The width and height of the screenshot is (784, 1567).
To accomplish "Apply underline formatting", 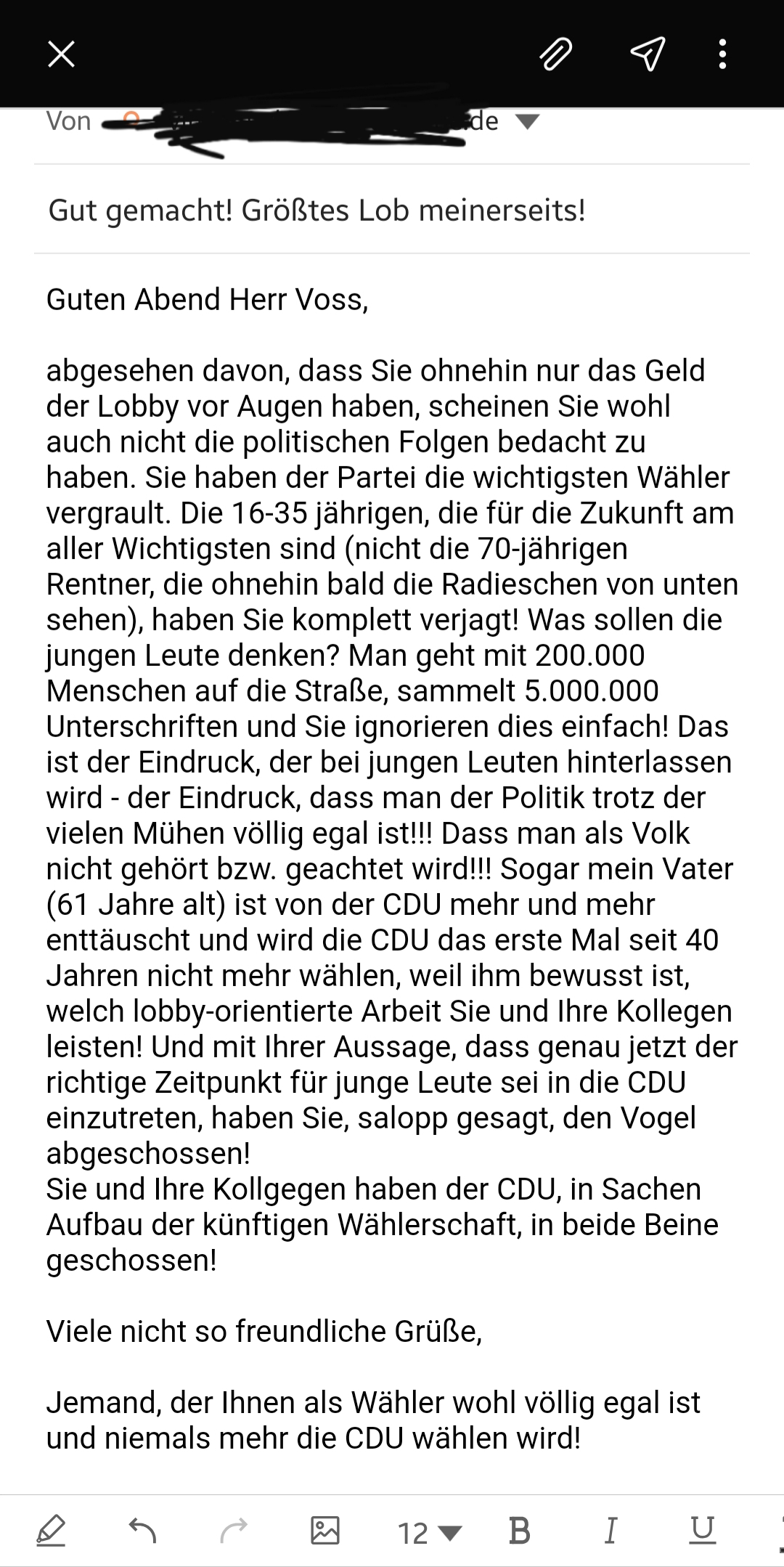I will point(702,1531).
